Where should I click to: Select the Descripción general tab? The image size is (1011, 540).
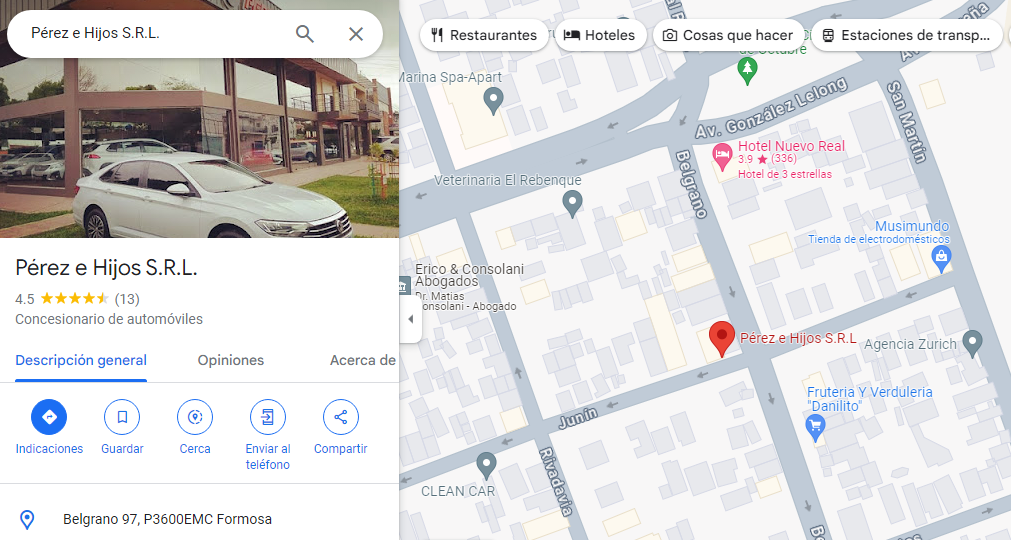[81, 361]
